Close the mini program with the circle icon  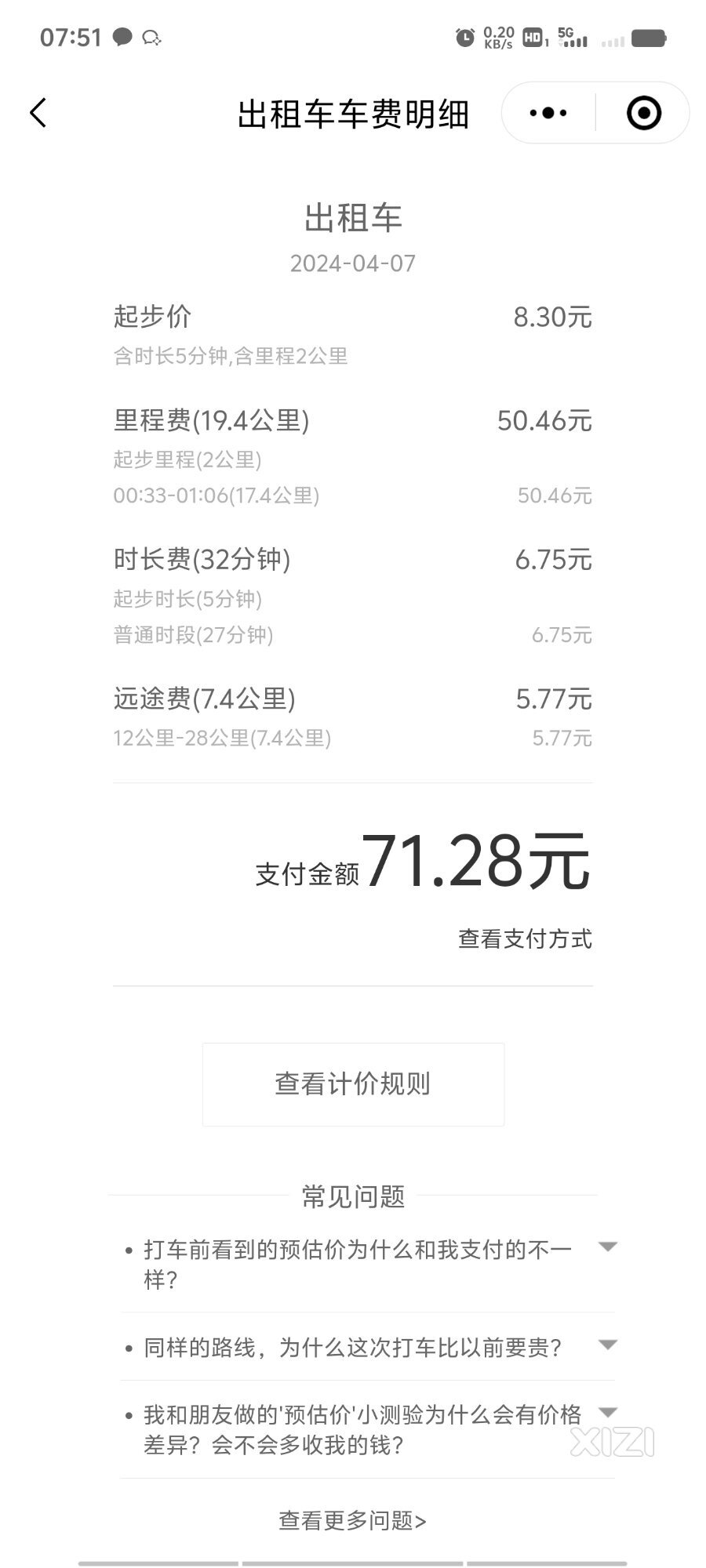coord(644,113)
